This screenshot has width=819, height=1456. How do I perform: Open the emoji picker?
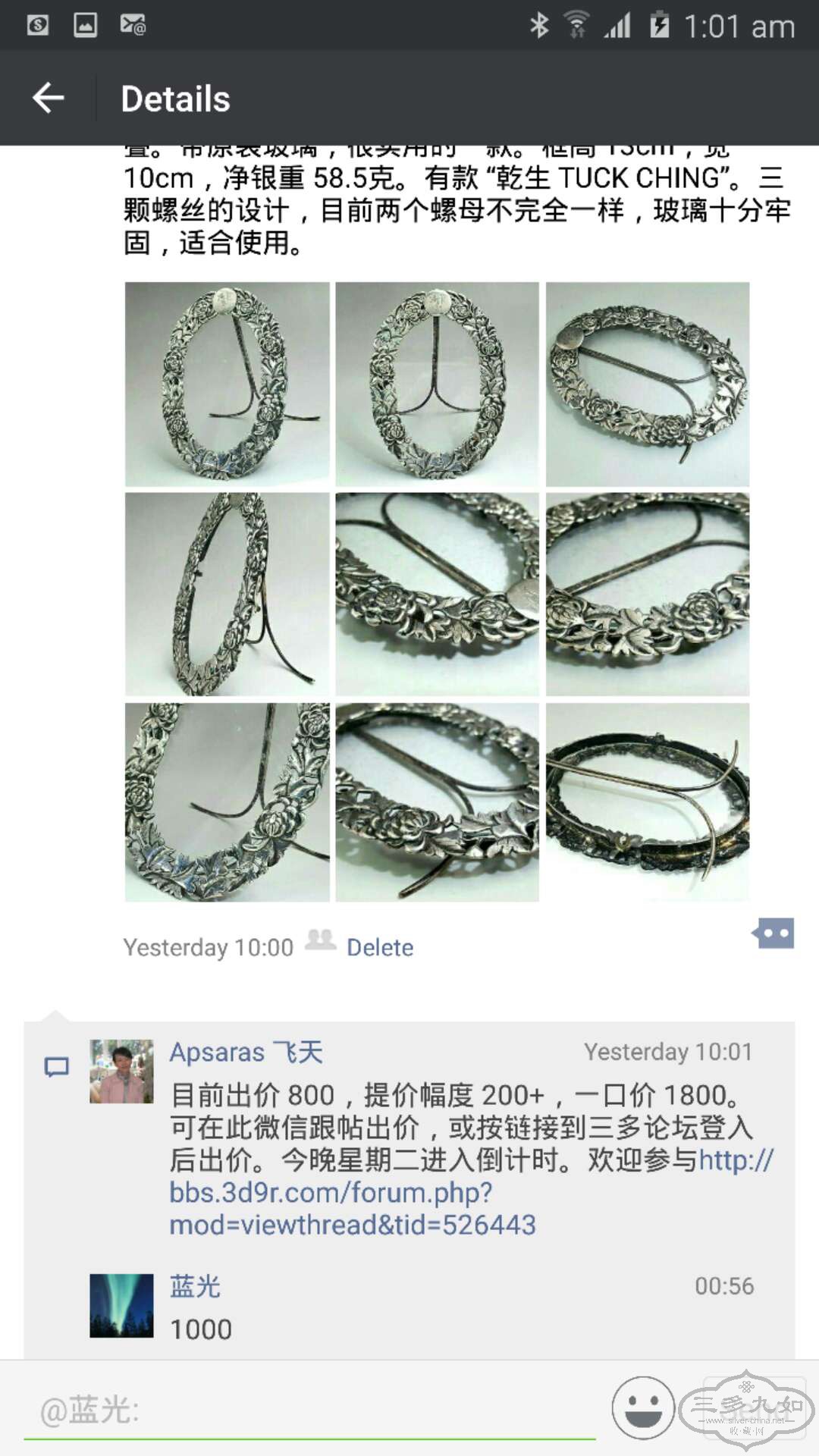tap(643, 1408)
